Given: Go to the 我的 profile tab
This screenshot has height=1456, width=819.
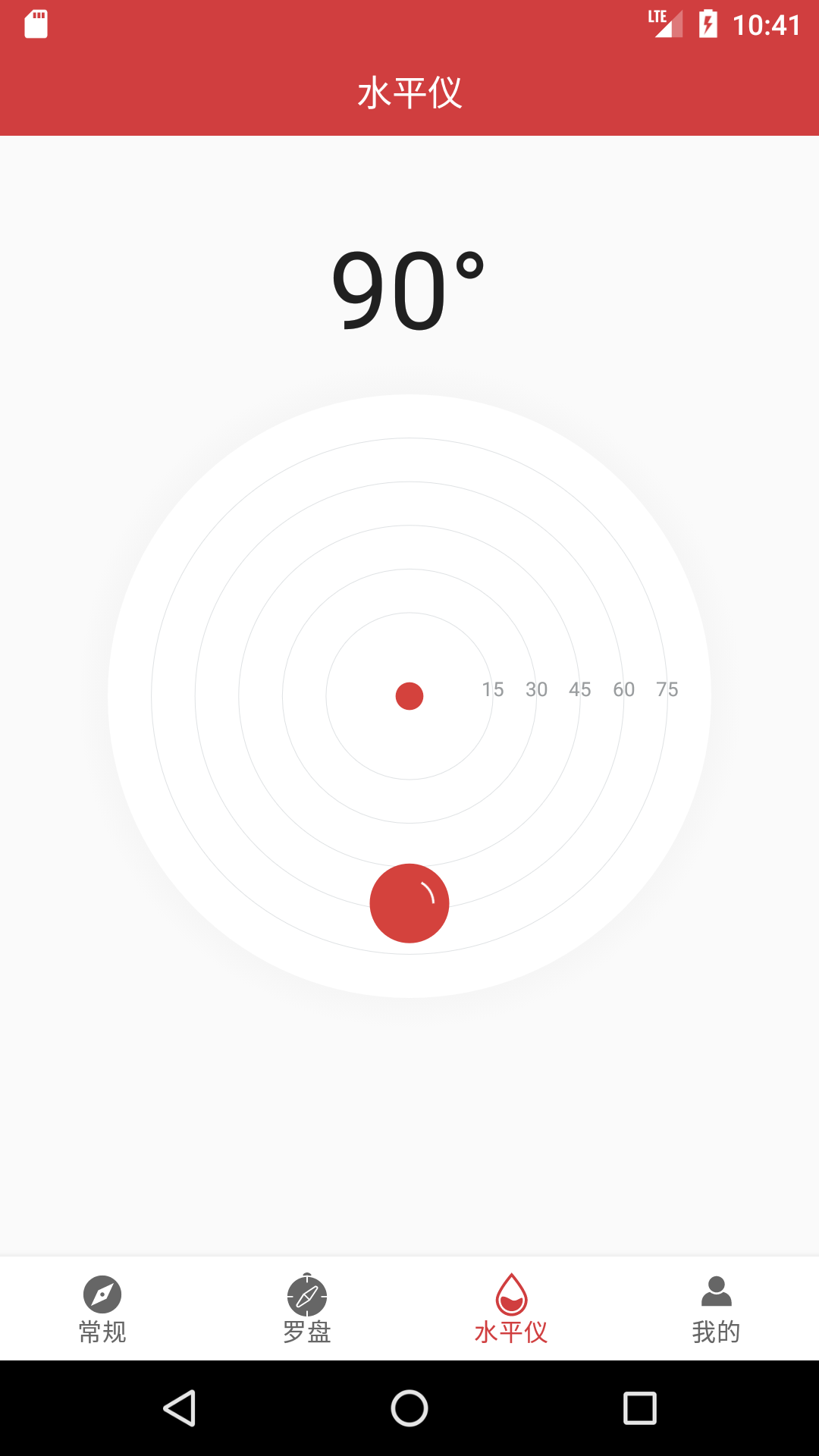Looking at the screenshot, I should (x=716, y=1309).
